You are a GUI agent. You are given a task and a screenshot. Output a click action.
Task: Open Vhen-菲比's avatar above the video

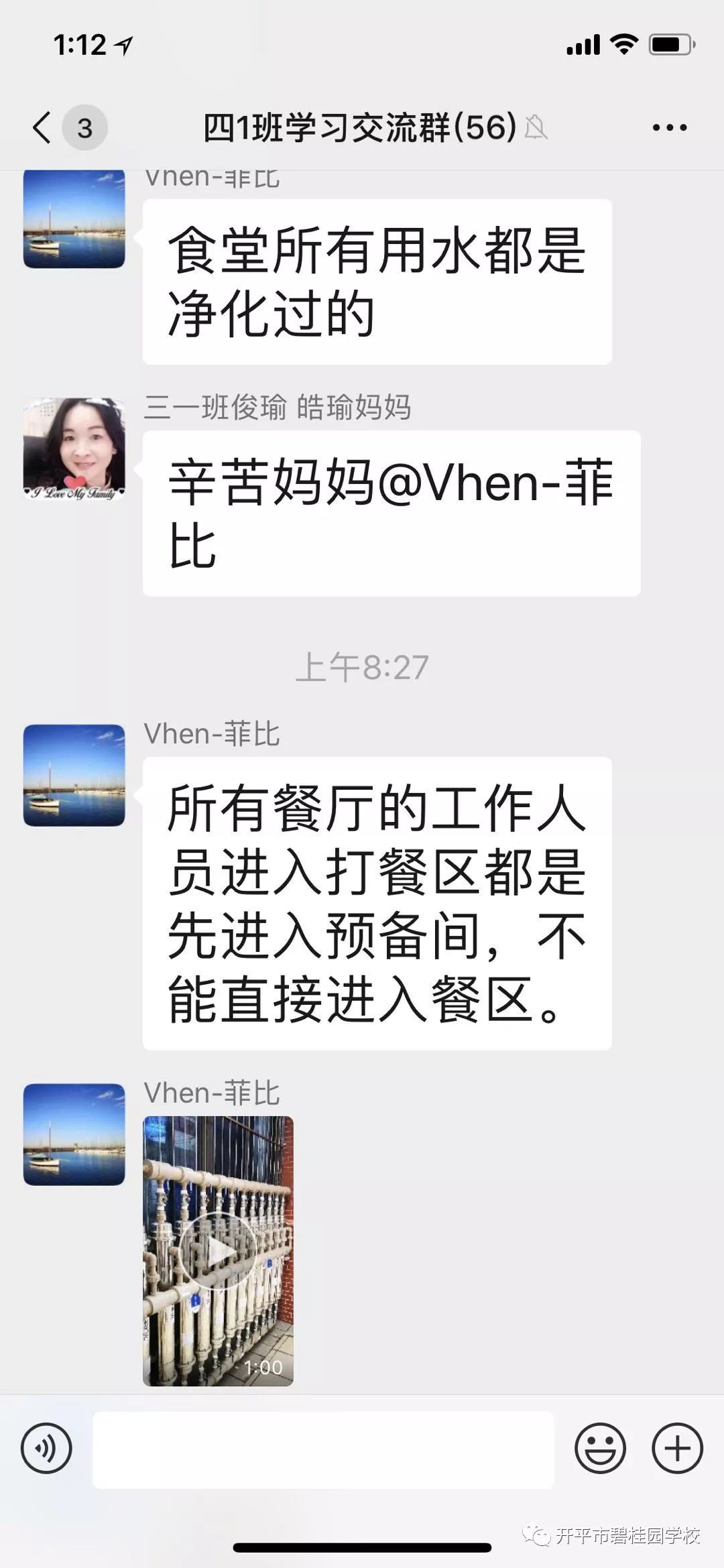(74, 1134)
